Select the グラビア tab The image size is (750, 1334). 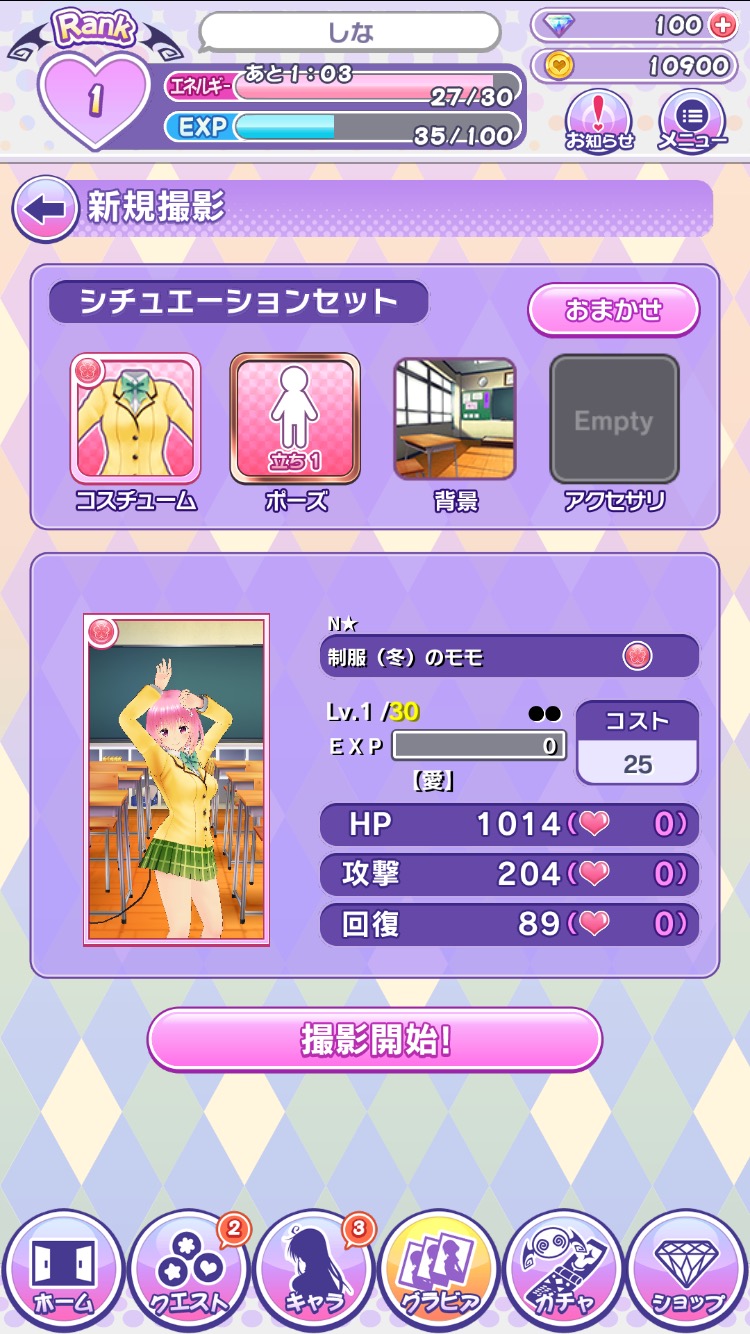(439, 1271)
